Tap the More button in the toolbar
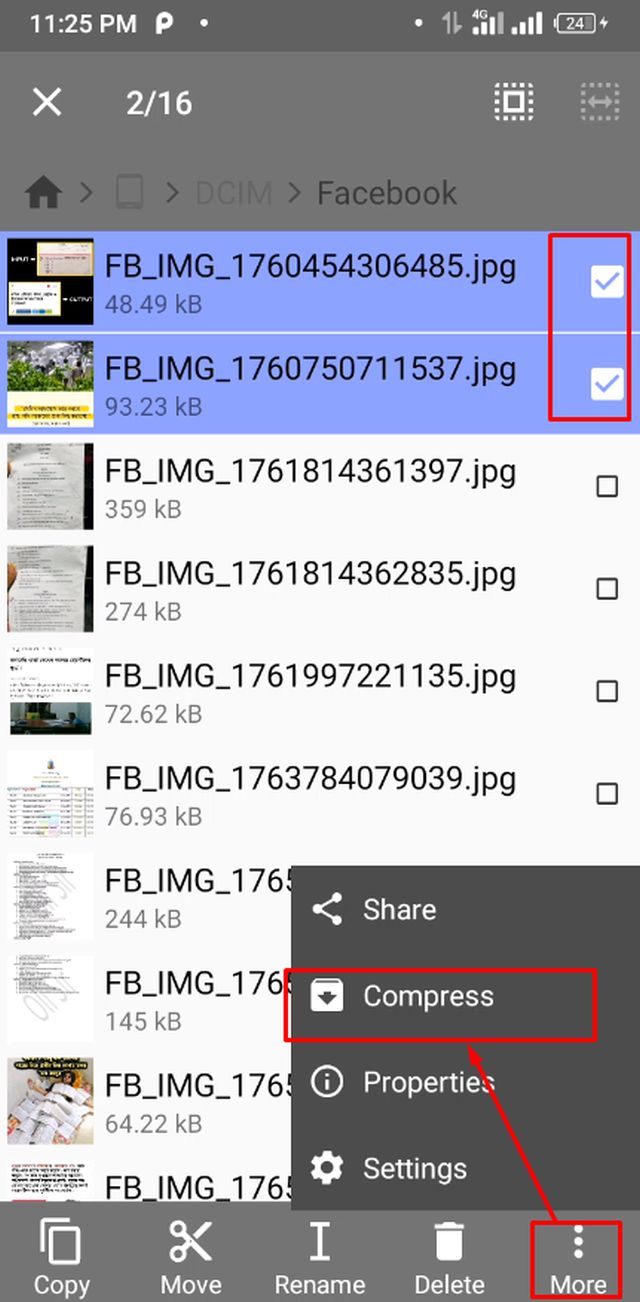The image size is (640, 1302). click(x=578, y=1258)
